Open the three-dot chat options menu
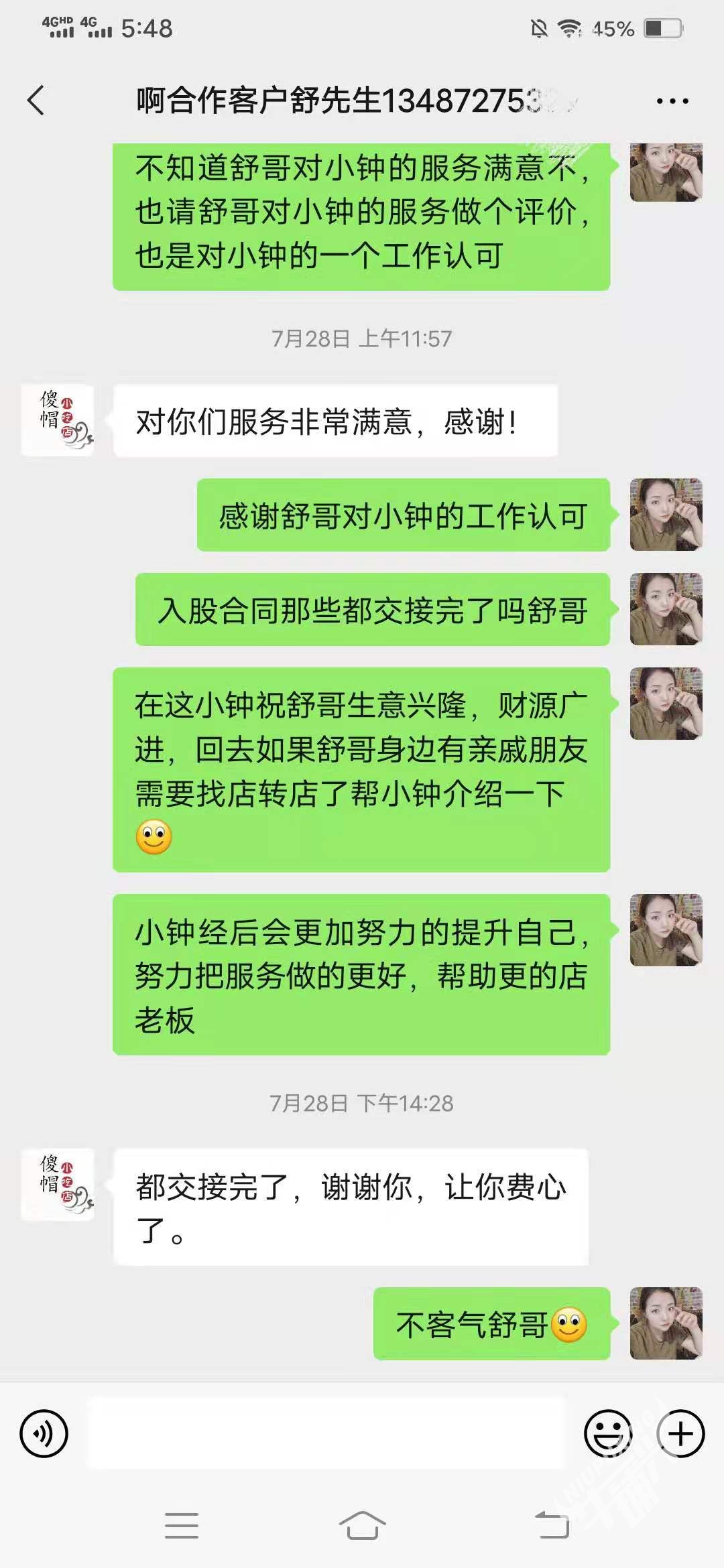Screen dimensions: 724x1568 [x=672, y=101]
